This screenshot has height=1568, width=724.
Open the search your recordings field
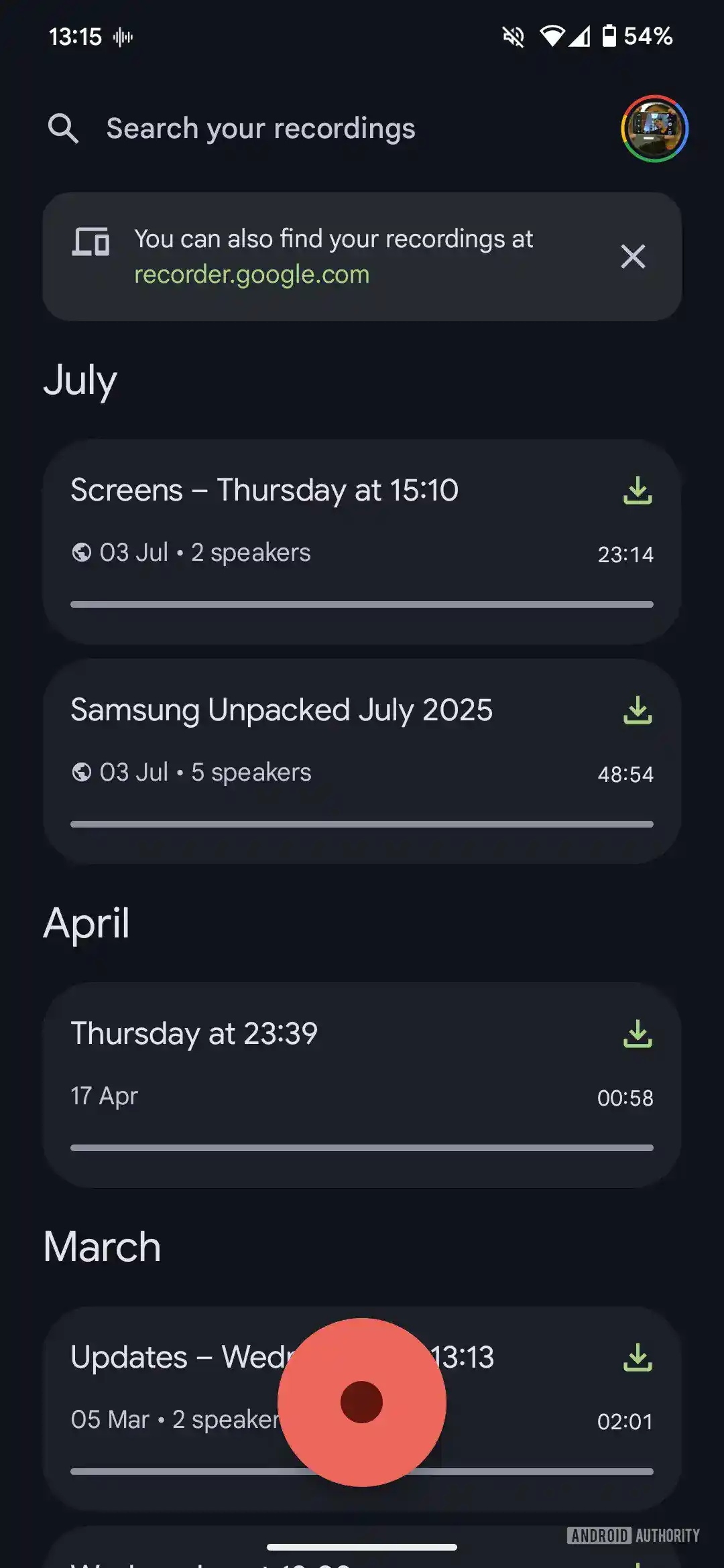[x=261, y=129]
